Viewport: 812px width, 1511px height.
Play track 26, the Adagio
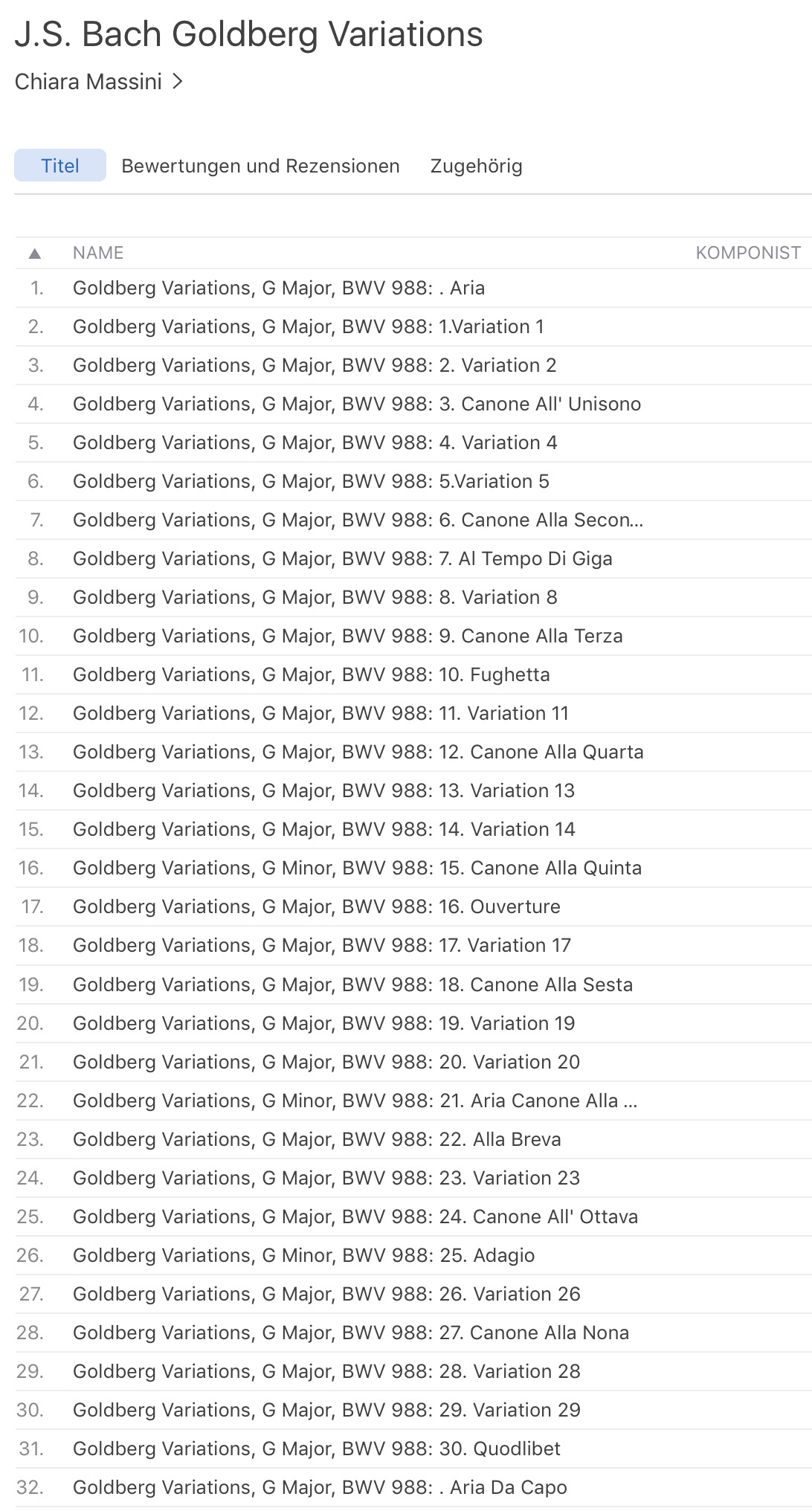303,1255
